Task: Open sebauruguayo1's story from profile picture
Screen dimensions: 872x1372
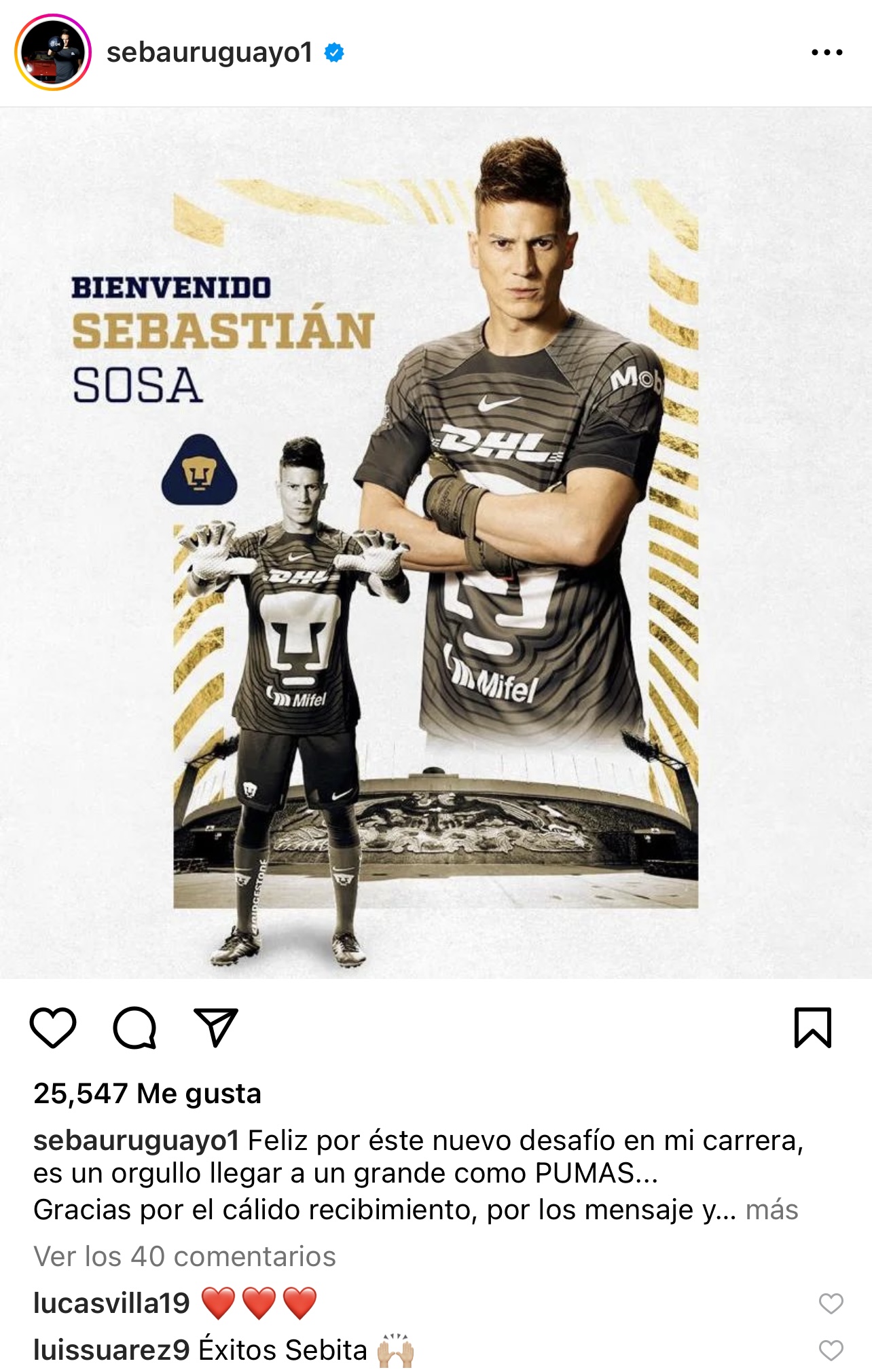Action: tap(53, 52)
